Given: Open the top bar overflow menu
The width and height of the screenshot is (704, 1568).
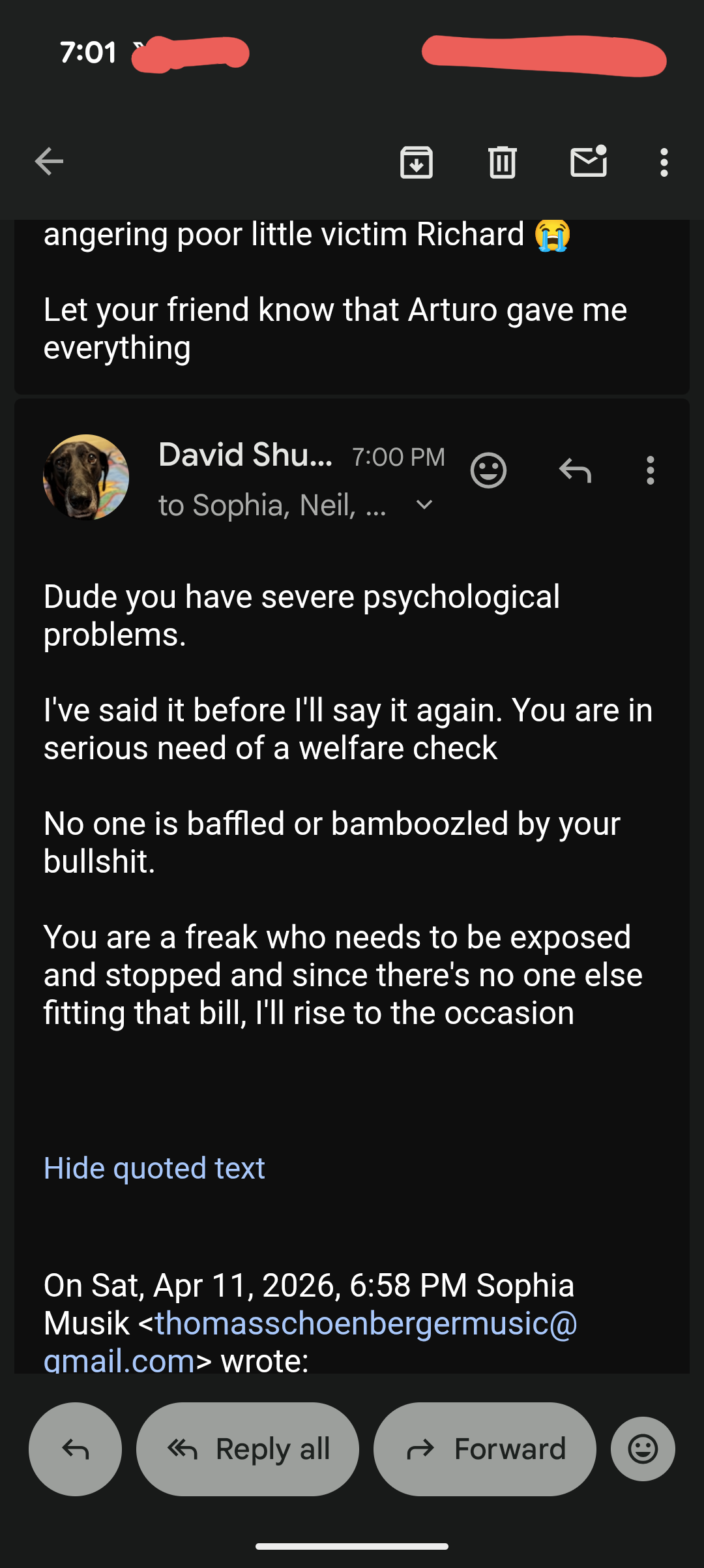Looking at the screenshot, I should [x=664, y=162].
